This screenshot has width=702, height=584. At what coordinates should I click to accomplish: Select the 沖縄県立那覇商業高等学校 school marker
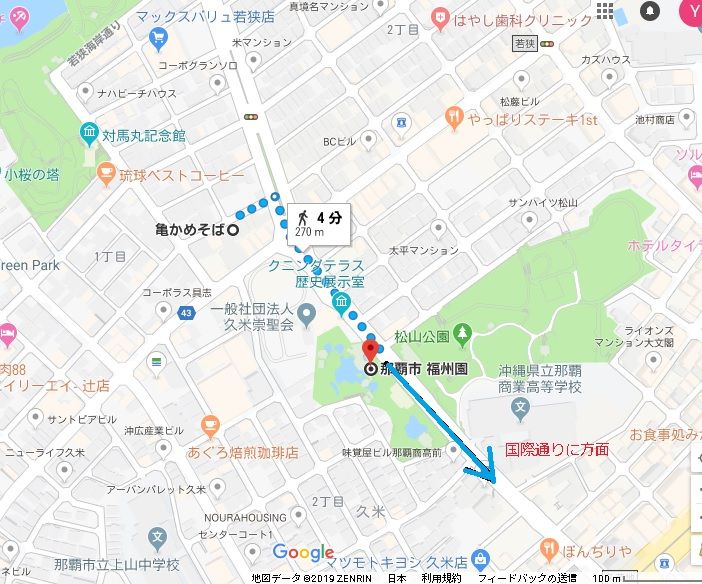click(x=520, y=409)
